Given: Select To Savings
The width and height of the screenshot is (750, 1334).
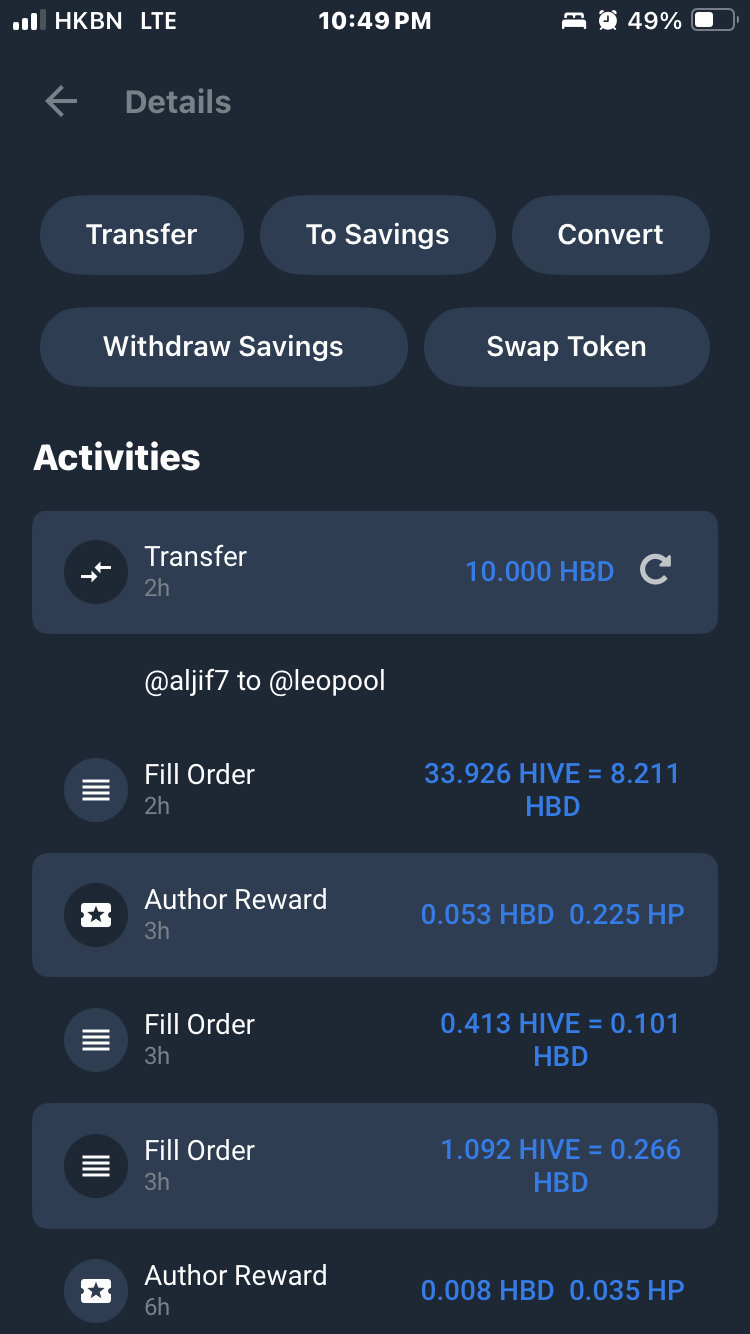Looking at the screenshot, I should tap(378, 235).
